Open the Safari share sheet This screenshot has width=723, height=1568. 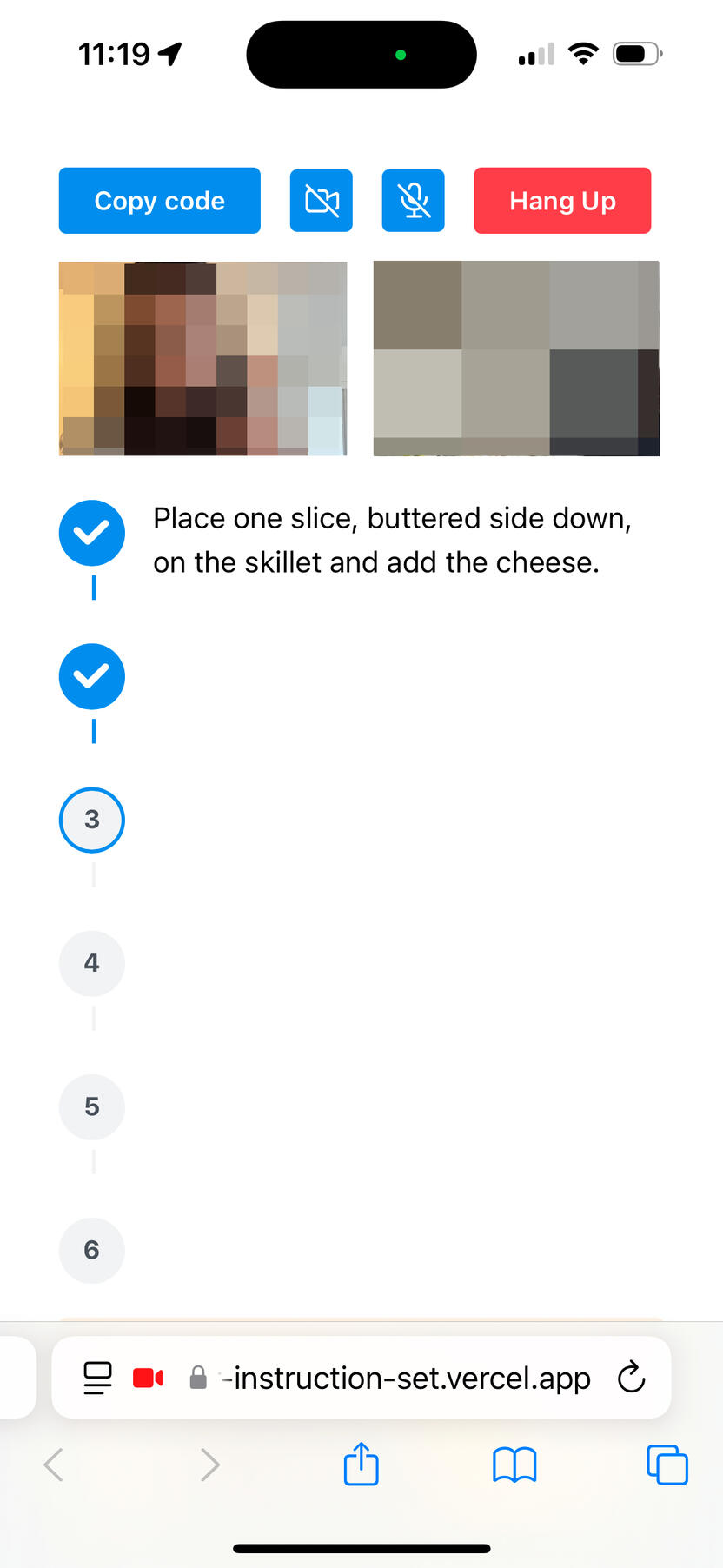[x=361, y=1465]
